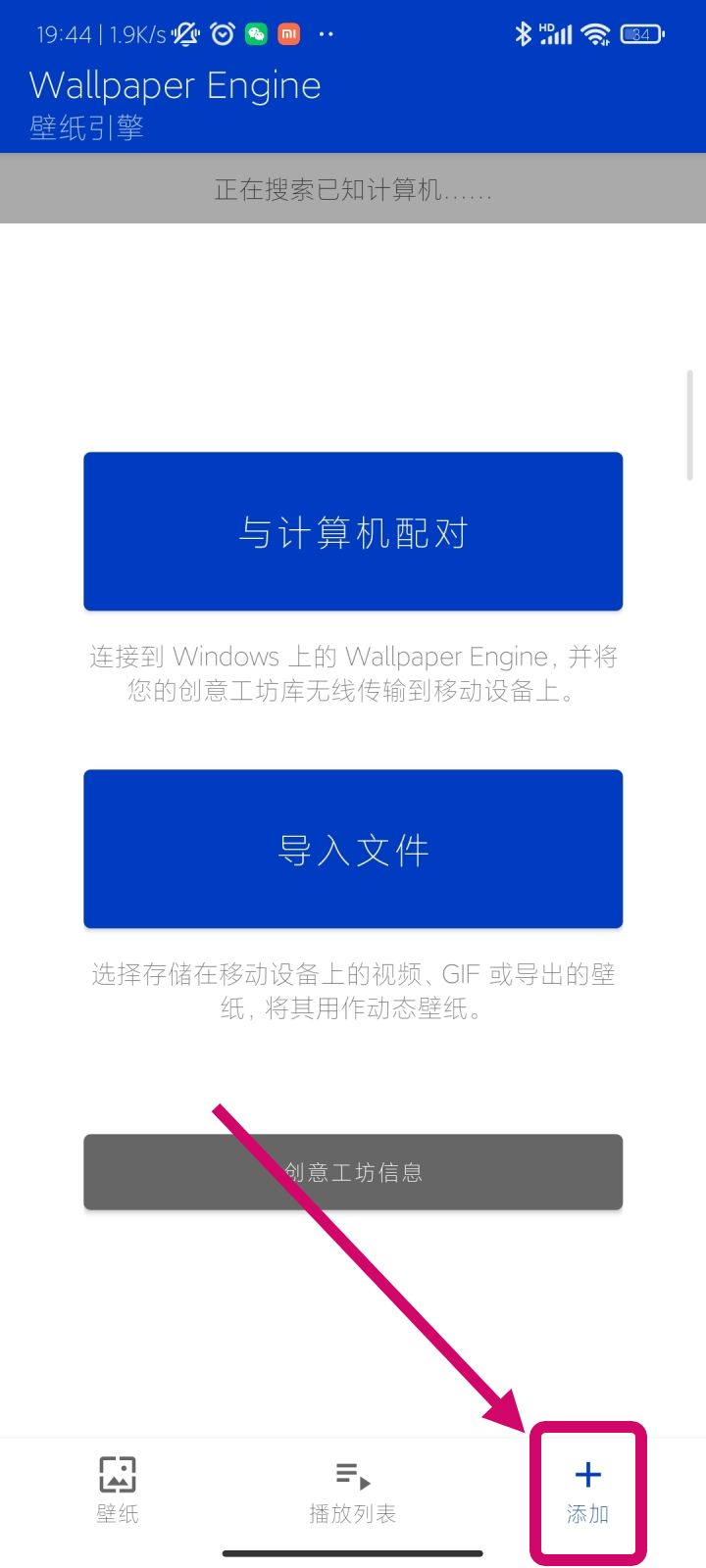Tap the 创意工坊信息 button
The height and width of the screenshot is (1568, 706).
click(x=353, y=1172)
